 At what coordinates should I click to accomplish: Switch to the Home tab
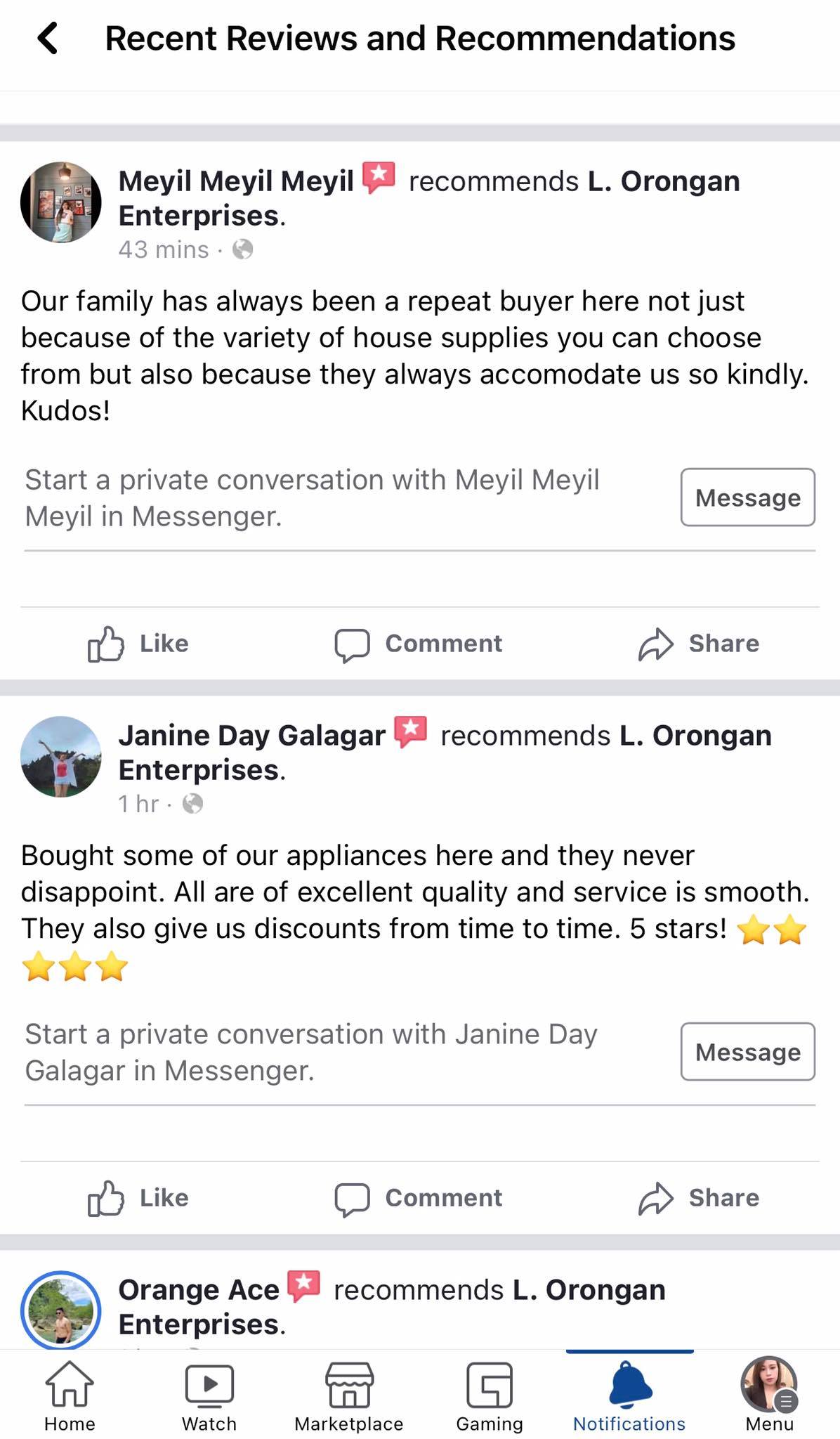(x=70, y=1395)
